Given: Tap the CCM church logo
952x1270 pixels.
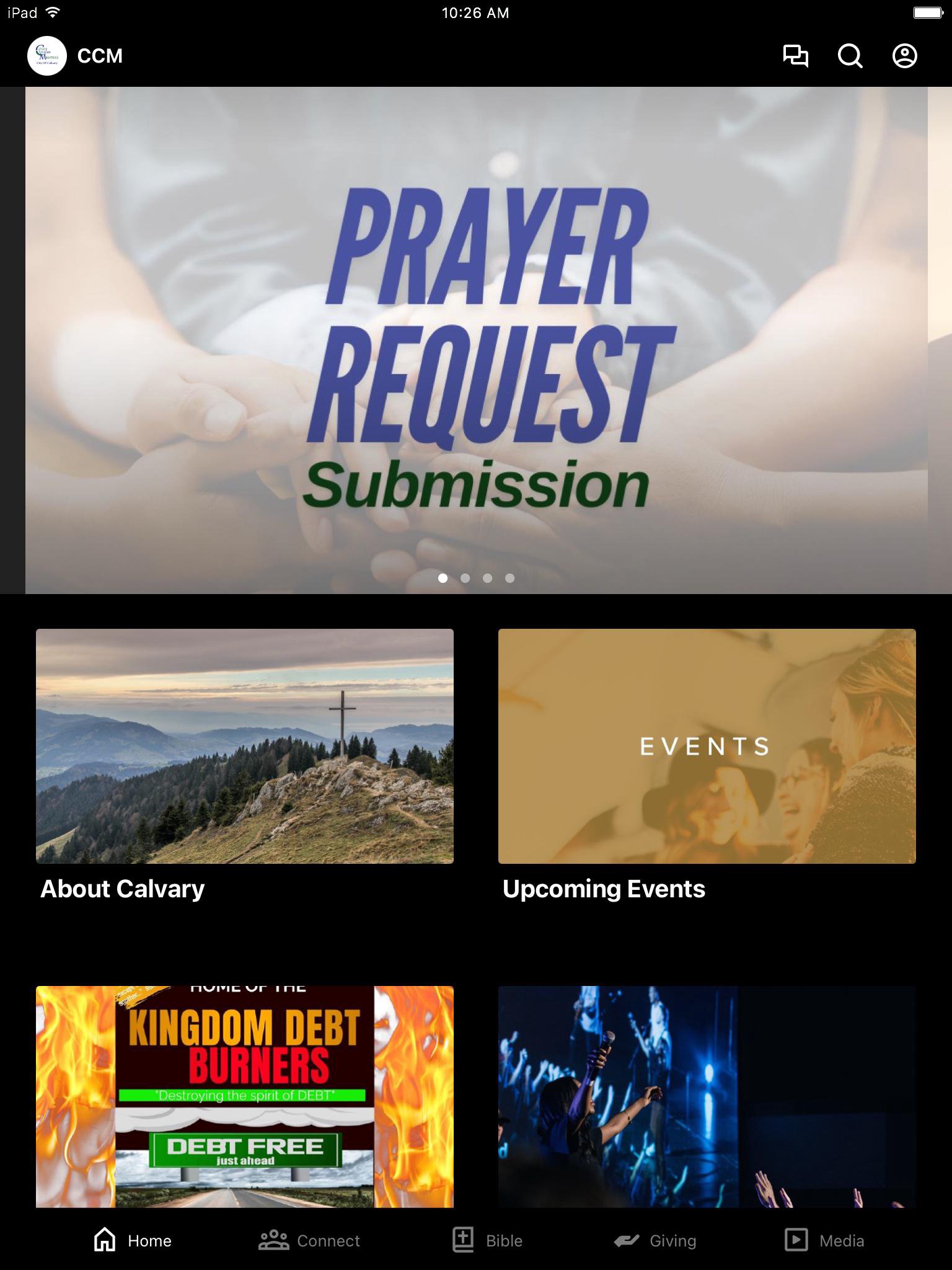Looking at the screenshot, I should pos(47,56).
